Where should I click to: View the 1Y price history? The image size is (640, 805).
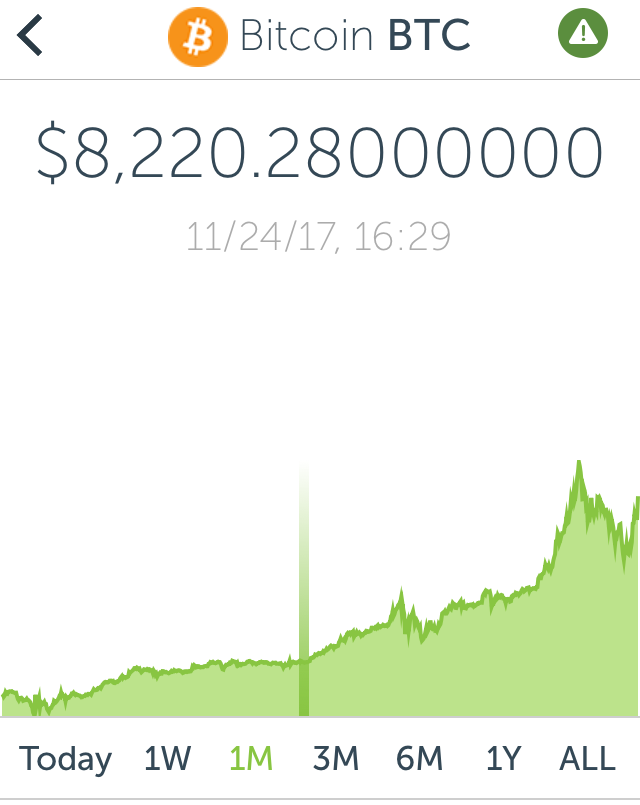tap(503, 759)
